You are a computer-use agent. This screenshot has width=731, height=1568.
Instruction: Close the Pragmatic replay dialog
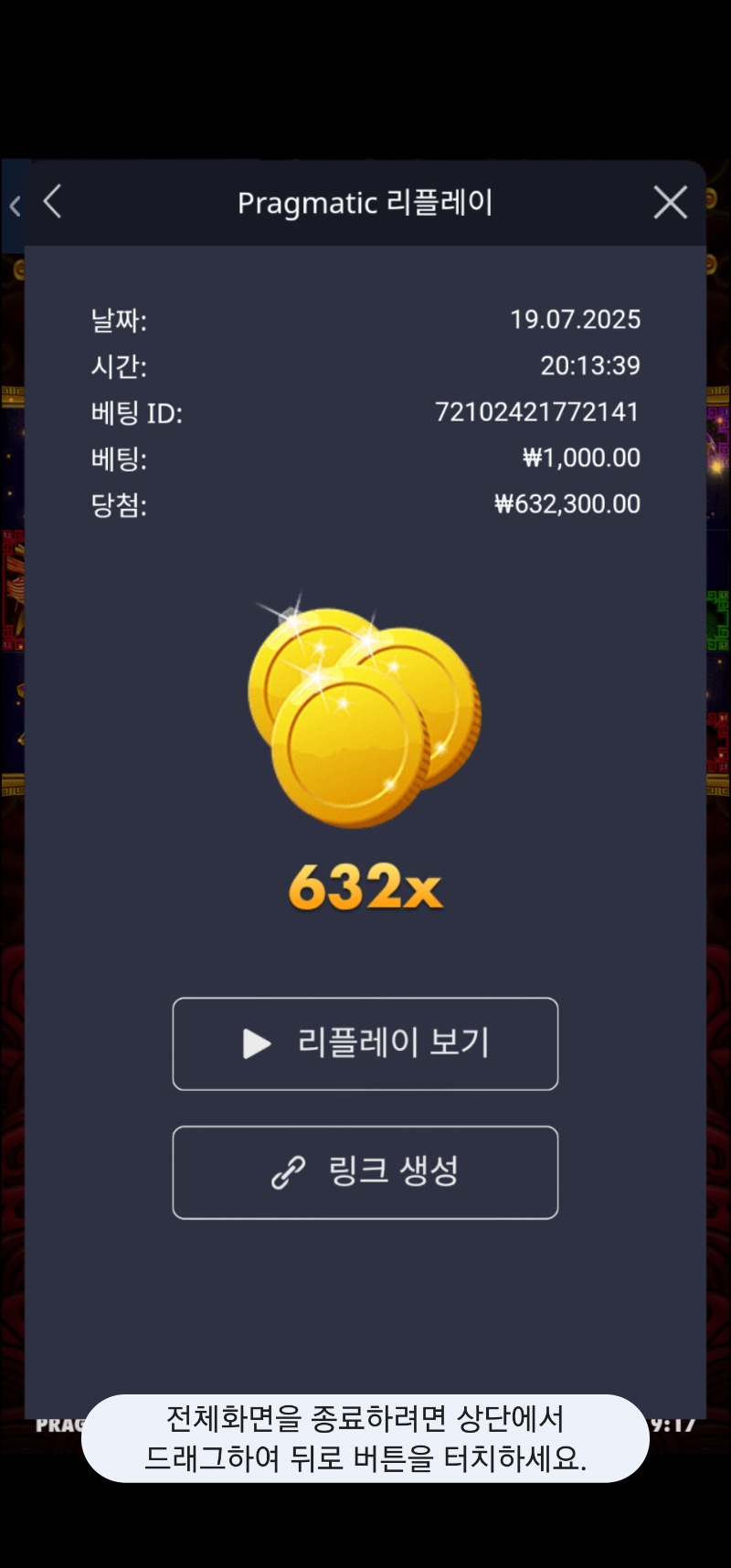tap(670, 202)
